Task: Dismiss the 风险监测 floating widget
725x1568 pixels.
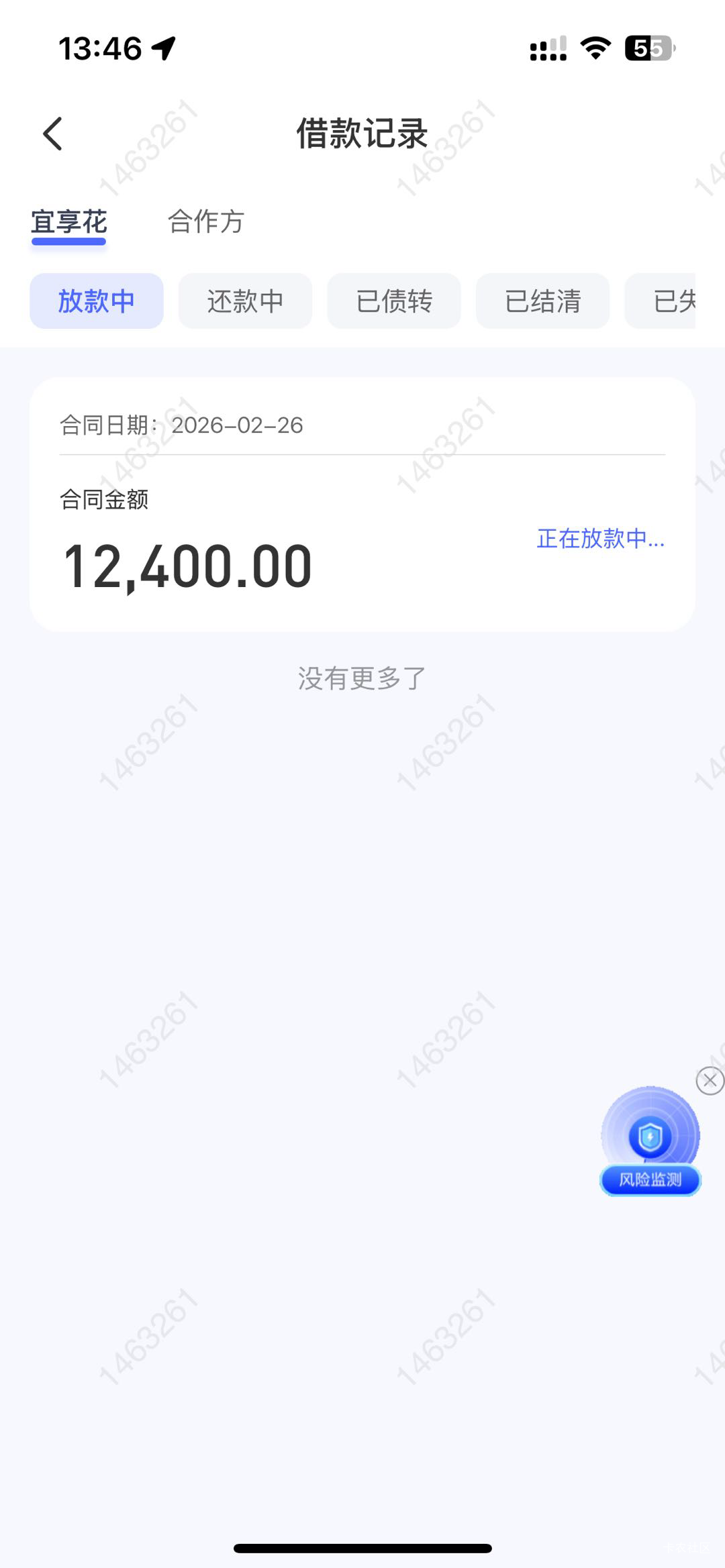Action: click(710, 1081)
